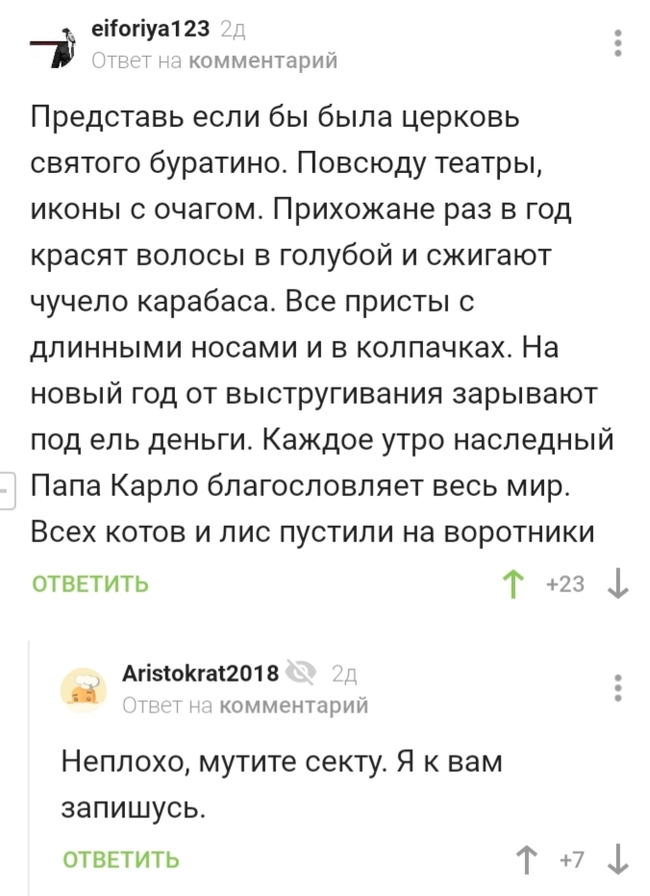650x896 pixels.
Task: Upvote eiforiya123's comment
Action: click(x=513, y=583)
